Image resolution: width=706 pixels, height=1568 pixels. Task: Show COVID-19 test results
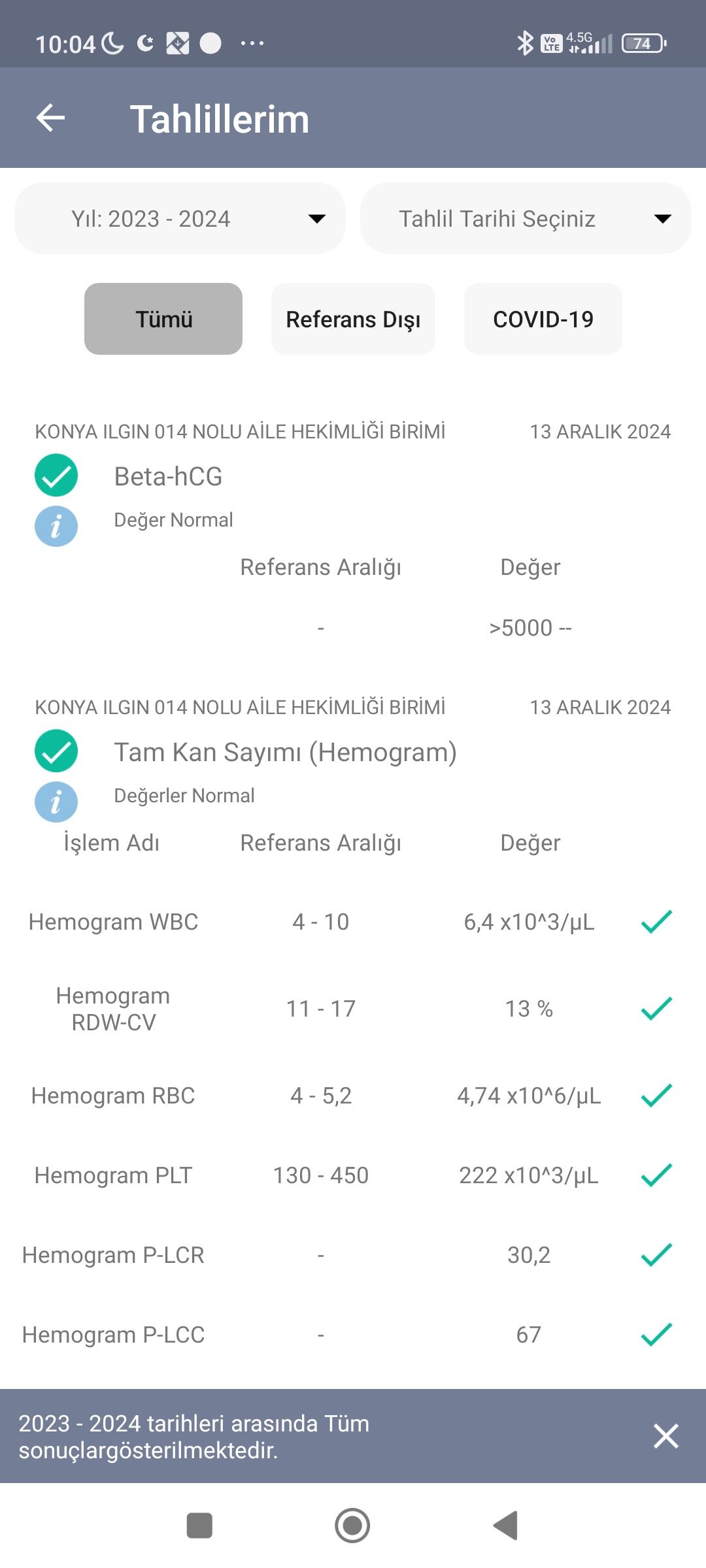543,319
